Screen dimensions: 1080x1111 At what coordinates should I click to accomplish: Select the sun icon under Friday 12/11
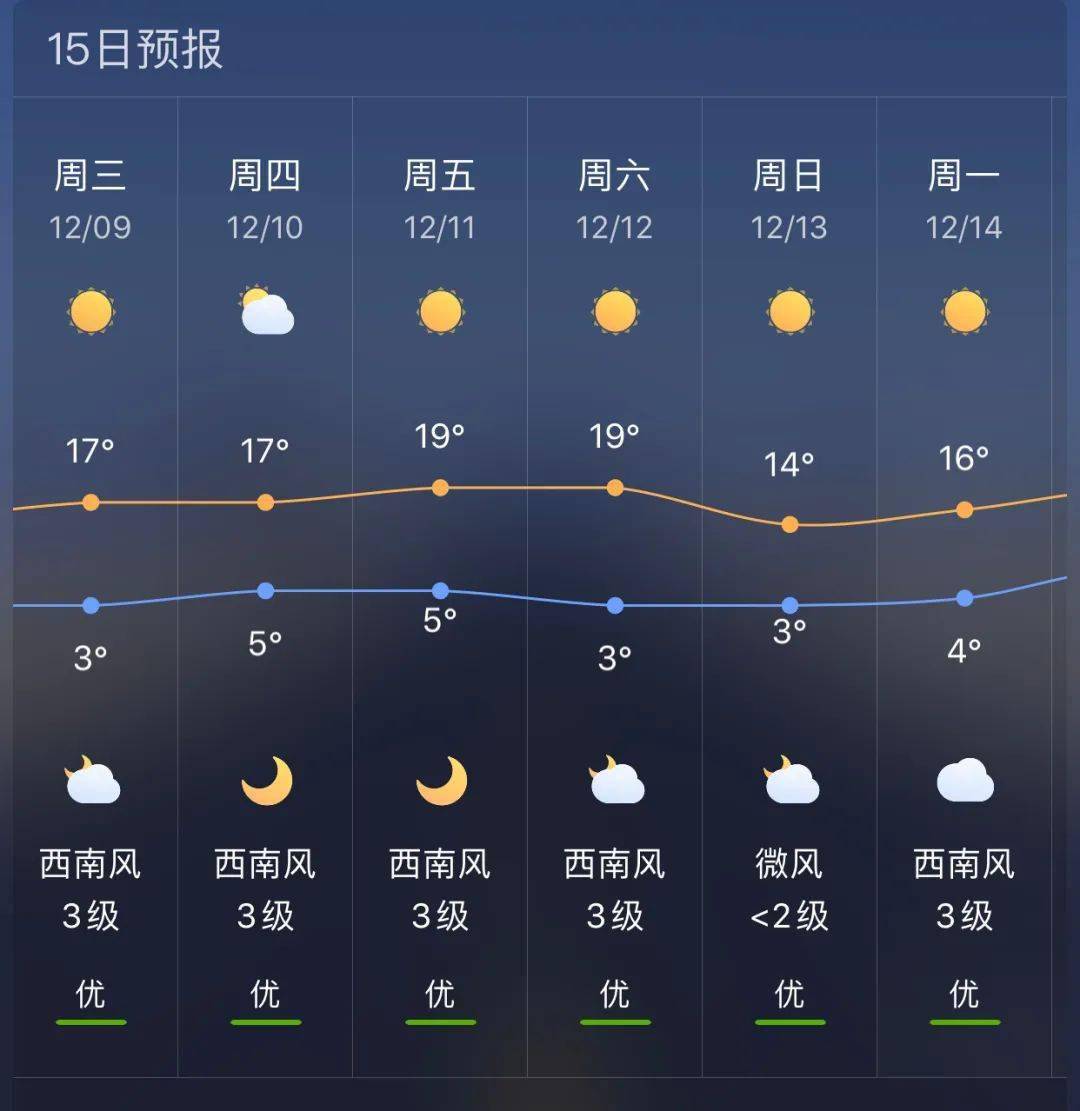[440, 311]
